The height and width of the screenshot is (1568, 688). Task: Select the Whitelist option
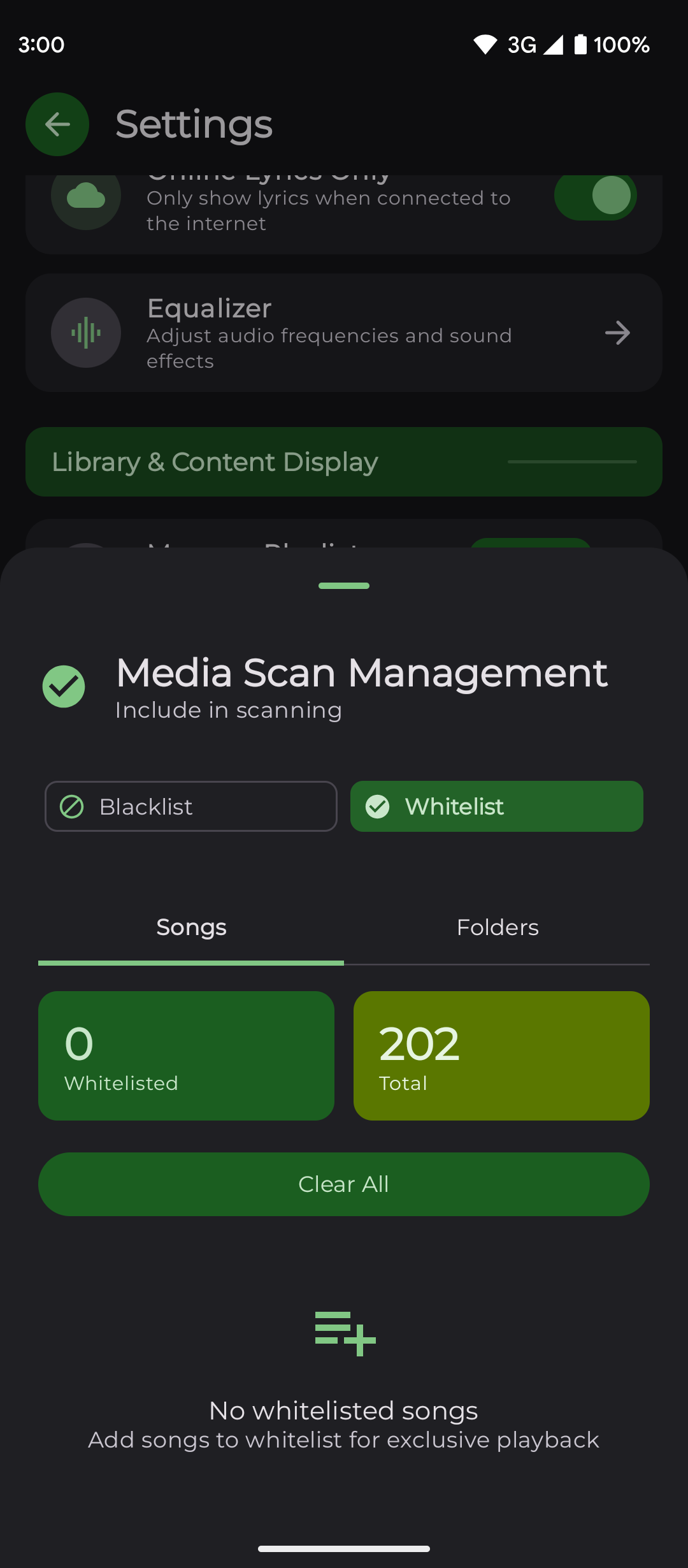tap(496, 806)
